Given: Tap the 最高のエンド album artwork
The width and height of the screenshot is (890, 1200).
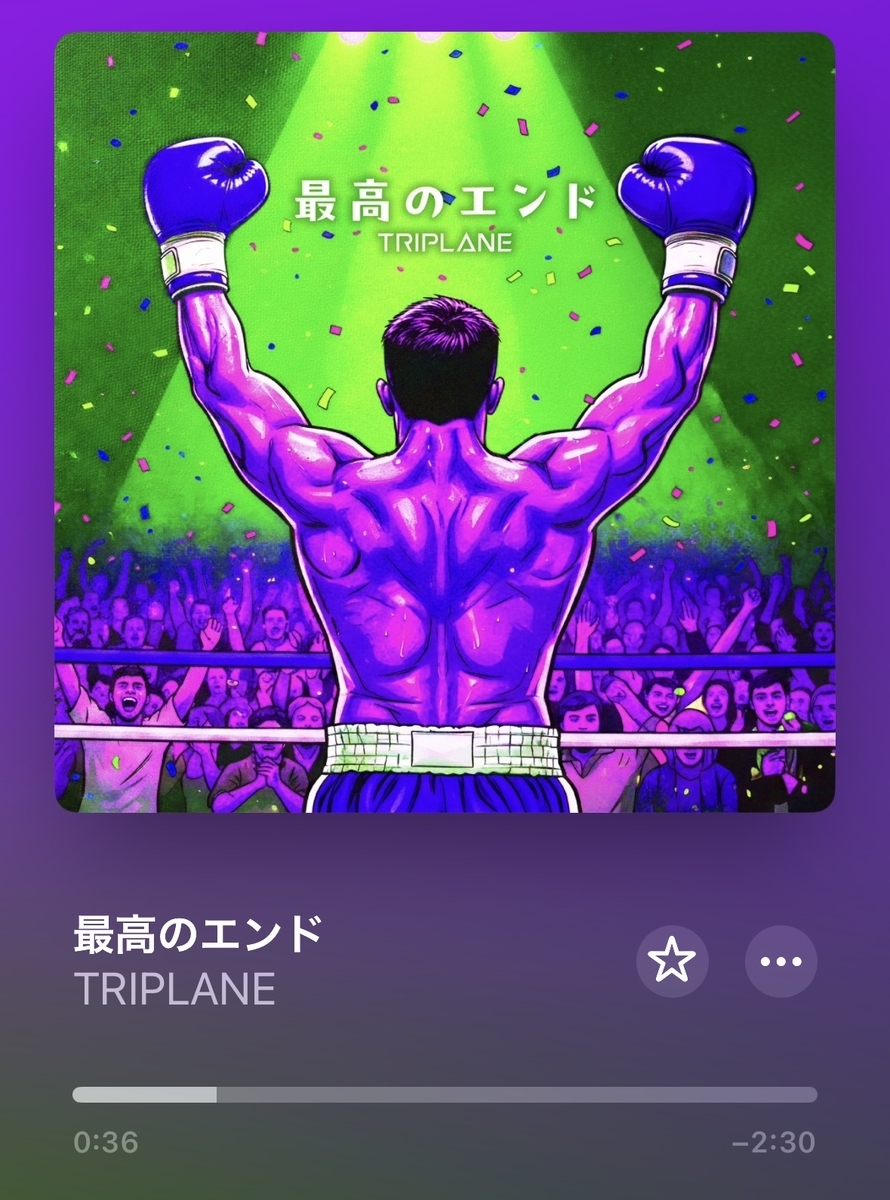Looking at the screenshot, I should pyautogui.click(x=445, y=422).
